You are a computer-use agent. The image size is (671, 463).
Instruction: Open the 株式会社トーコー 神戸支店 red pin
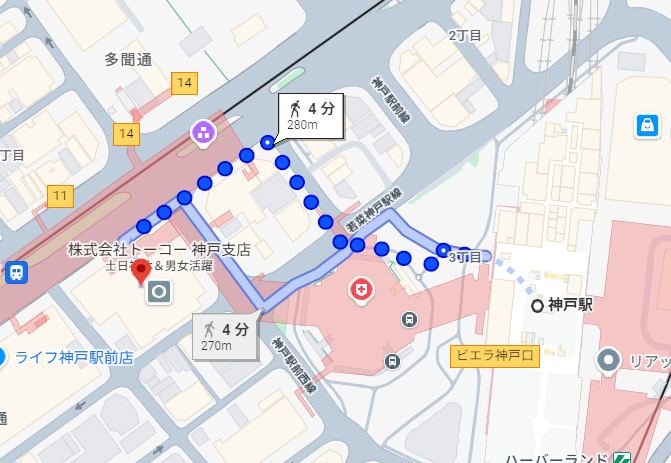pos(142,270)
